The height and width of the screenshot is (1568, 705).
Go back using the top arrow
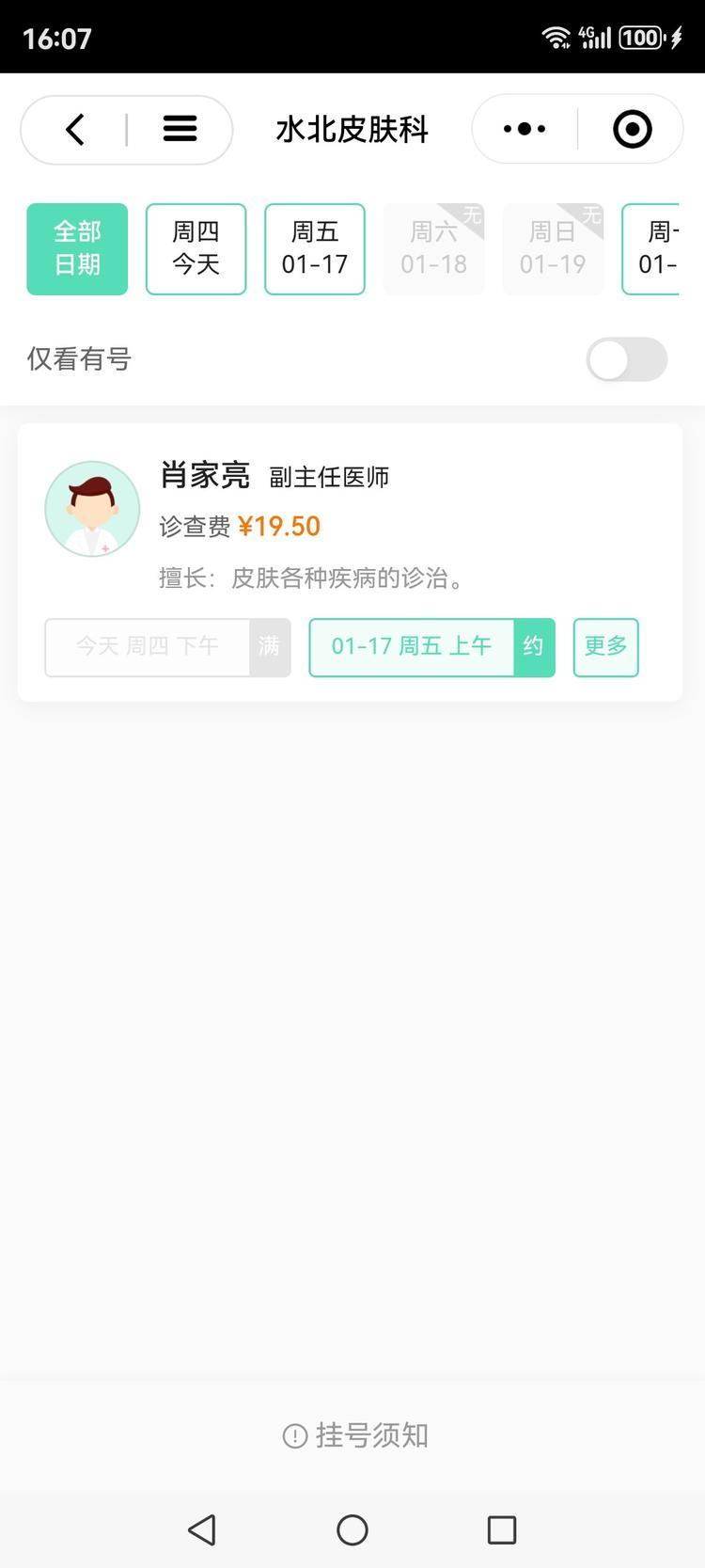75,130
